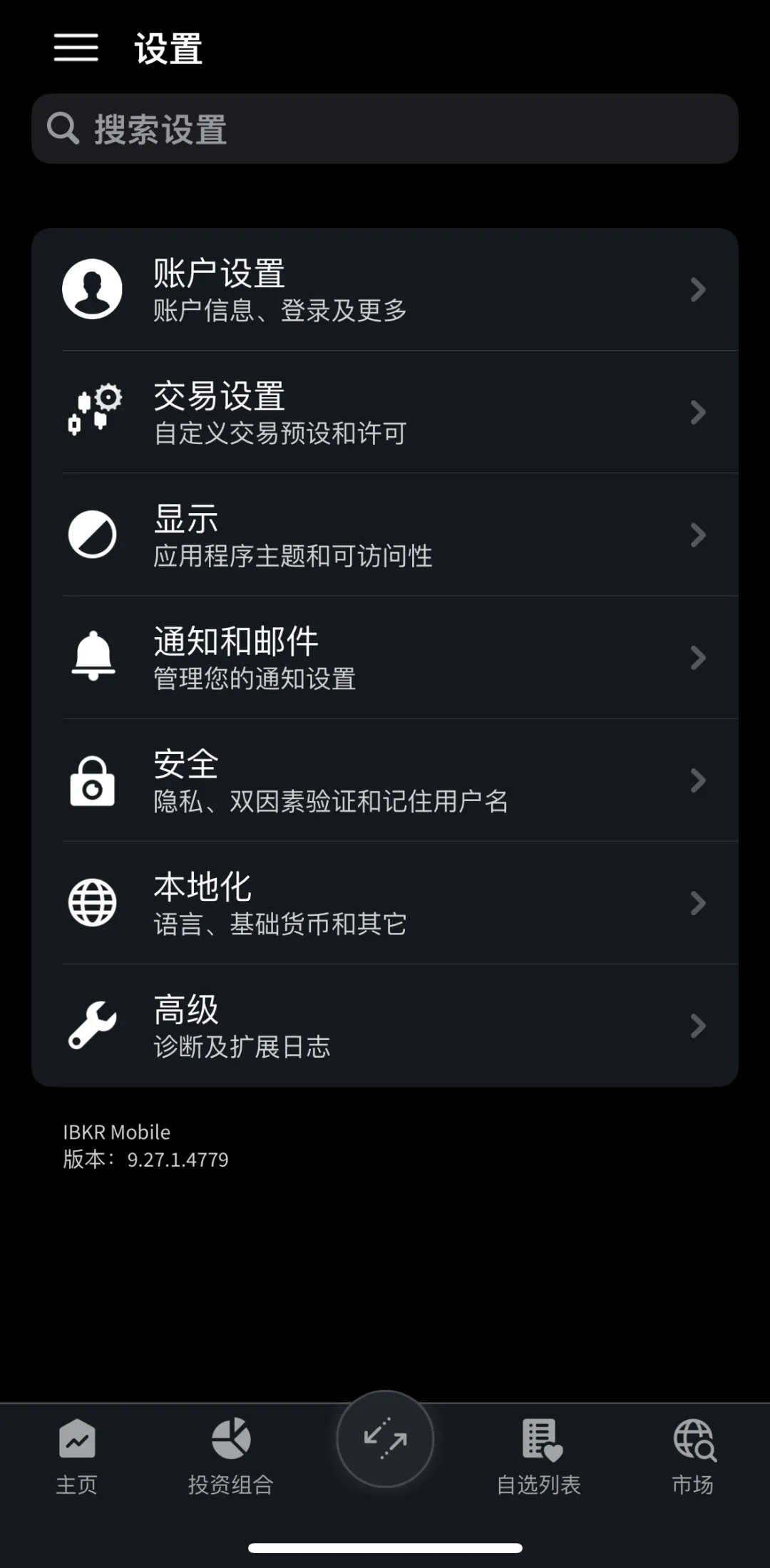Tap the center trade arrows button
770x1568 pixels.
click(385, 1438)
